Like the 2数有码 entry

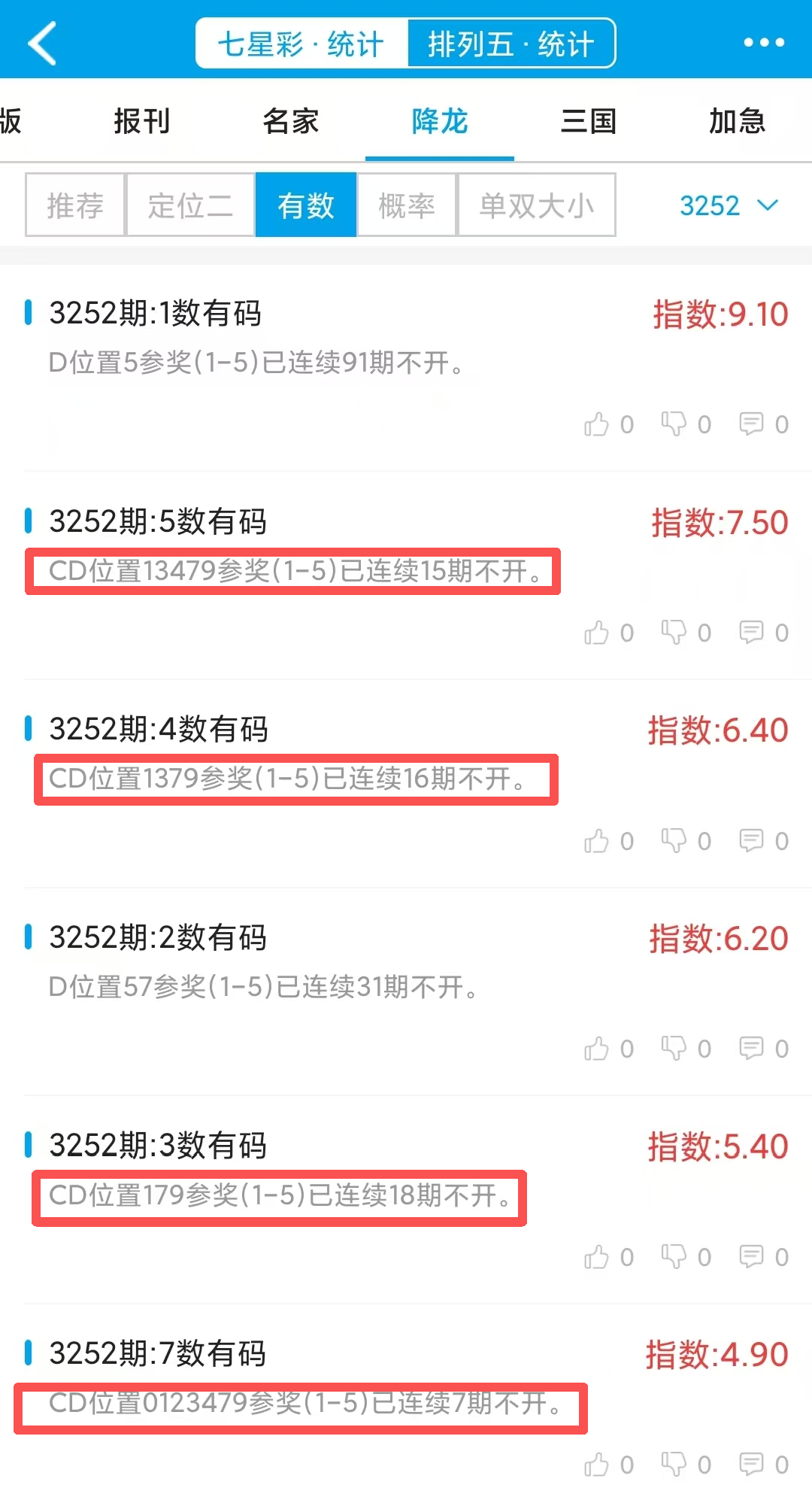597,1048
